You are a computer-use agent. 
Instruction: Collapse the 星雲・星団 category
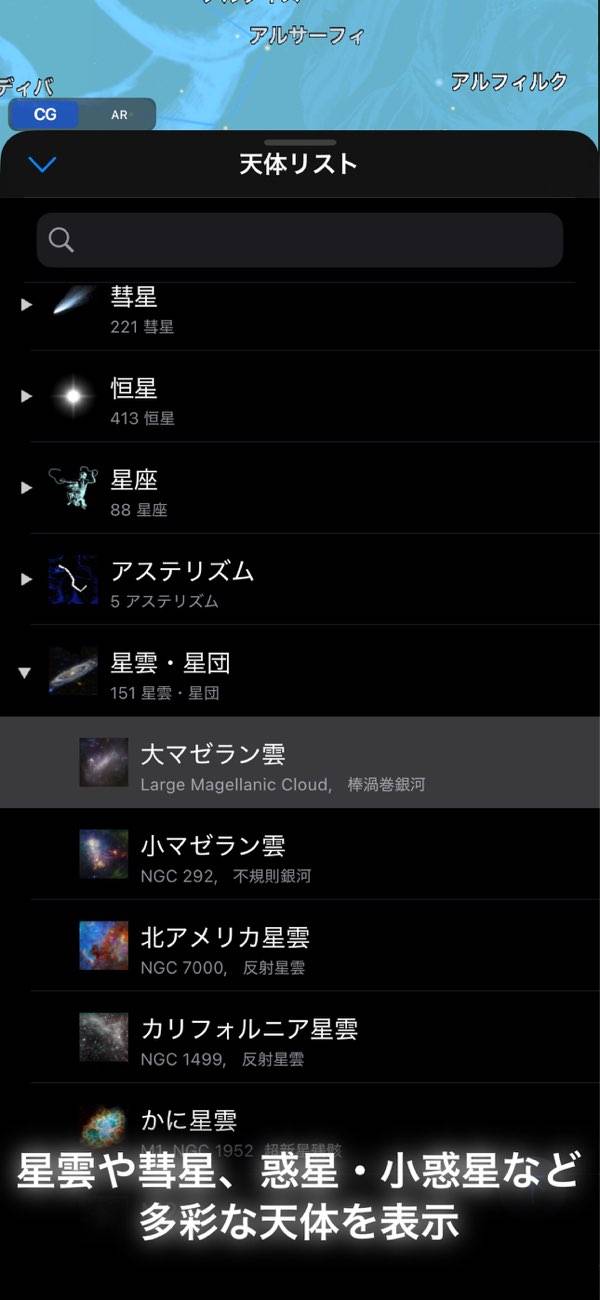click(26, 672)
